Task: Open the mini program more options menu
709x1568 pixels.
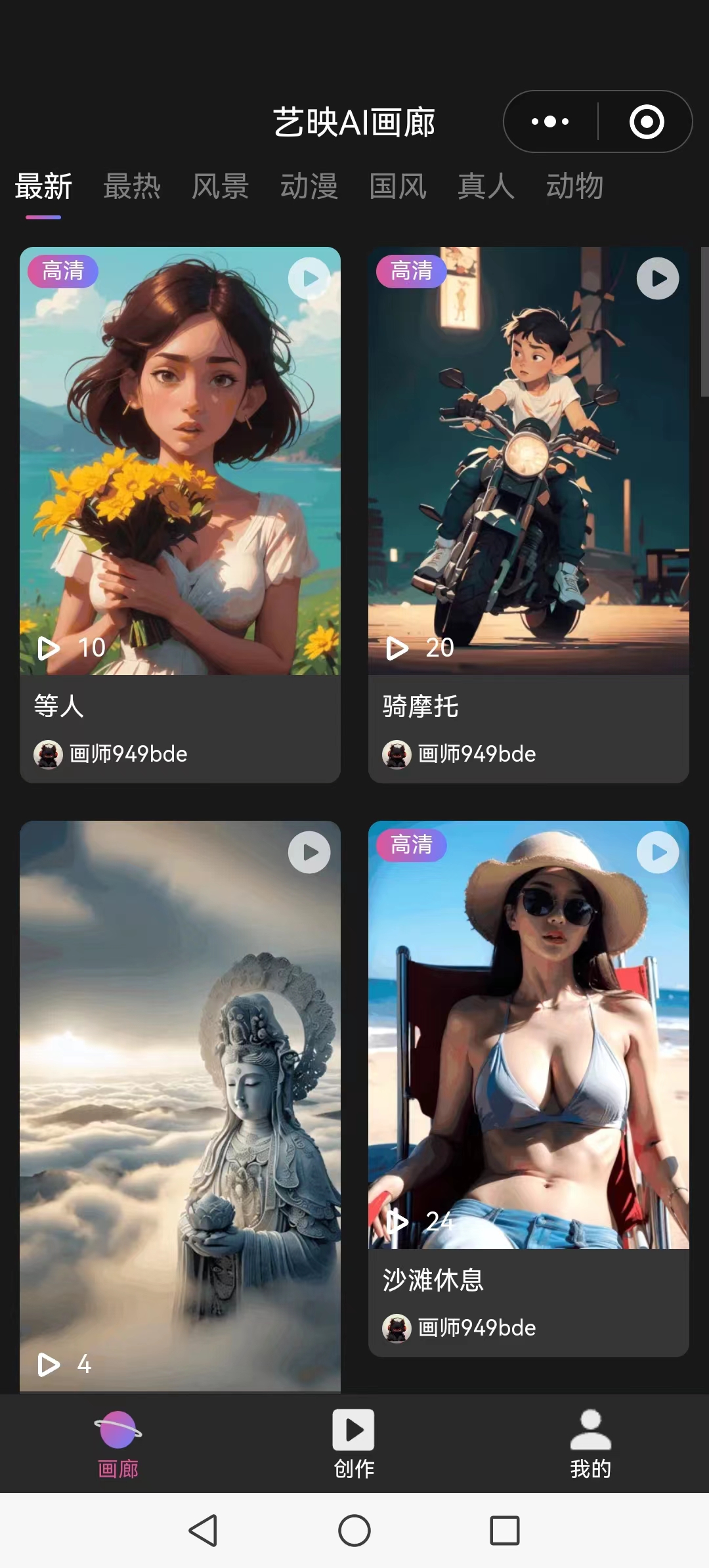Action: click(550, 121)
